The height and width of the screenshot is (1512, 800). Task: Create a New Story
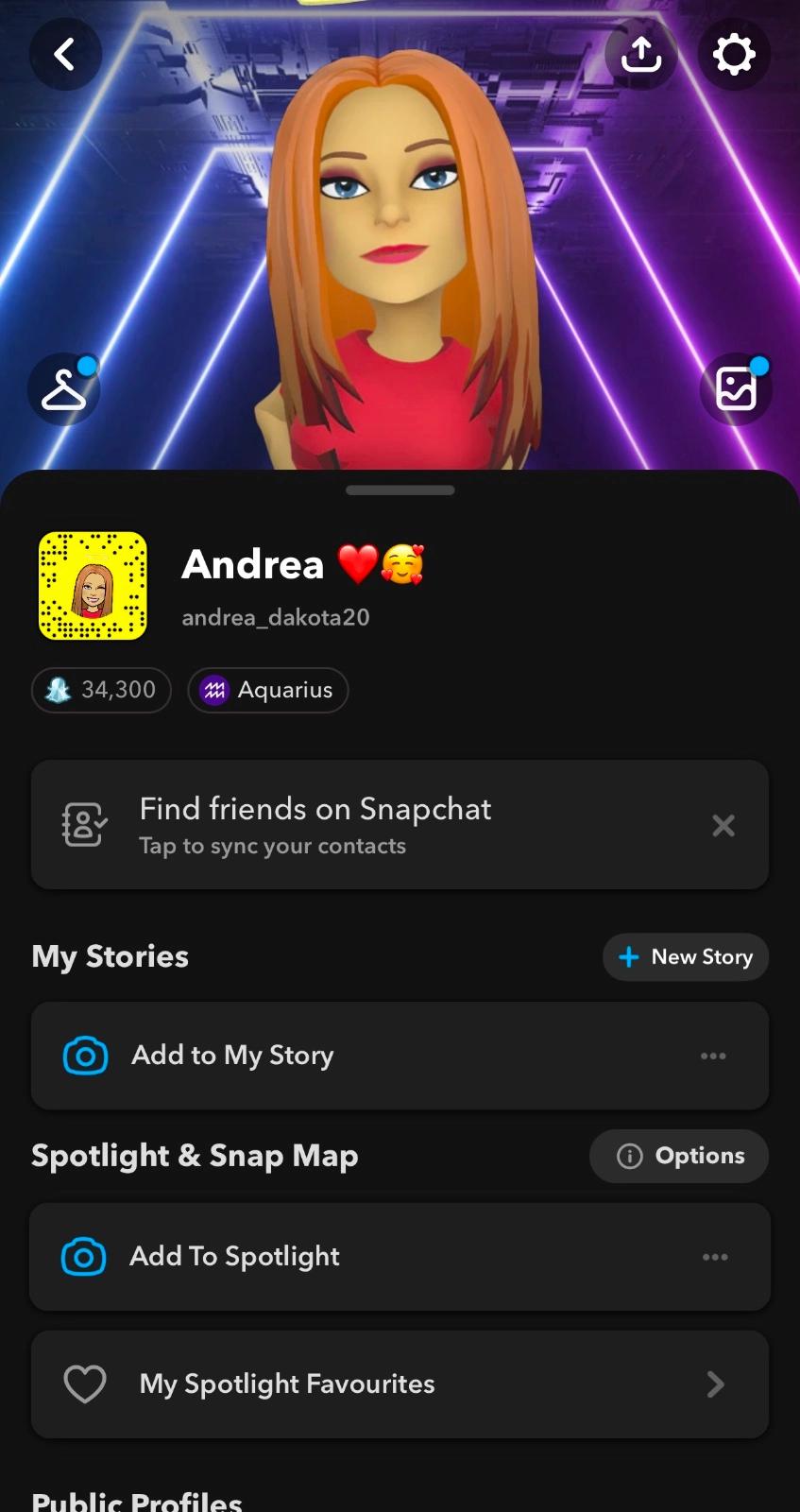pyautogui.click(x=686, y=957)
